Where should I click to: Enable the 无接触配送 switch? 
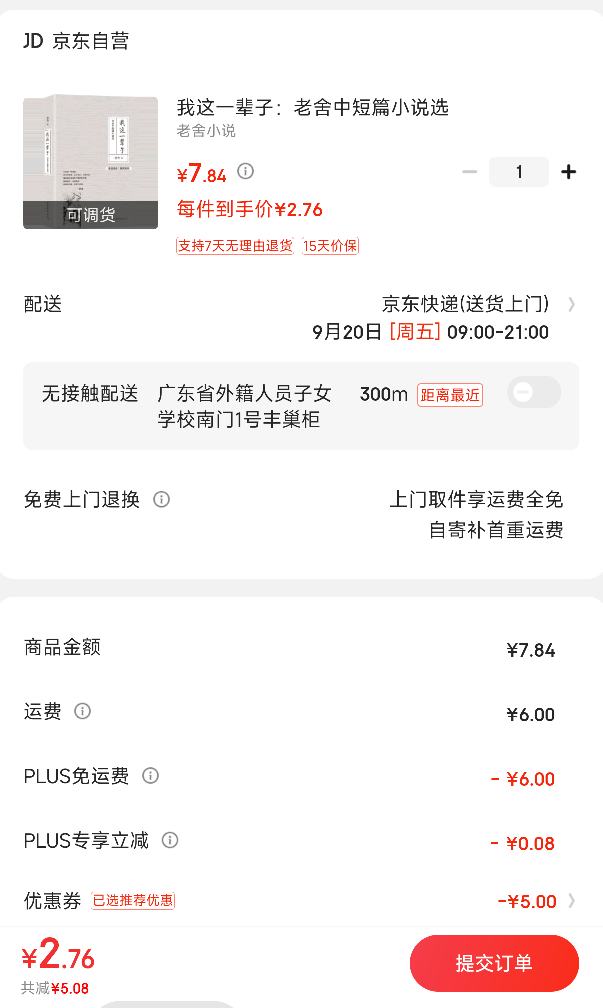(534, 392)
